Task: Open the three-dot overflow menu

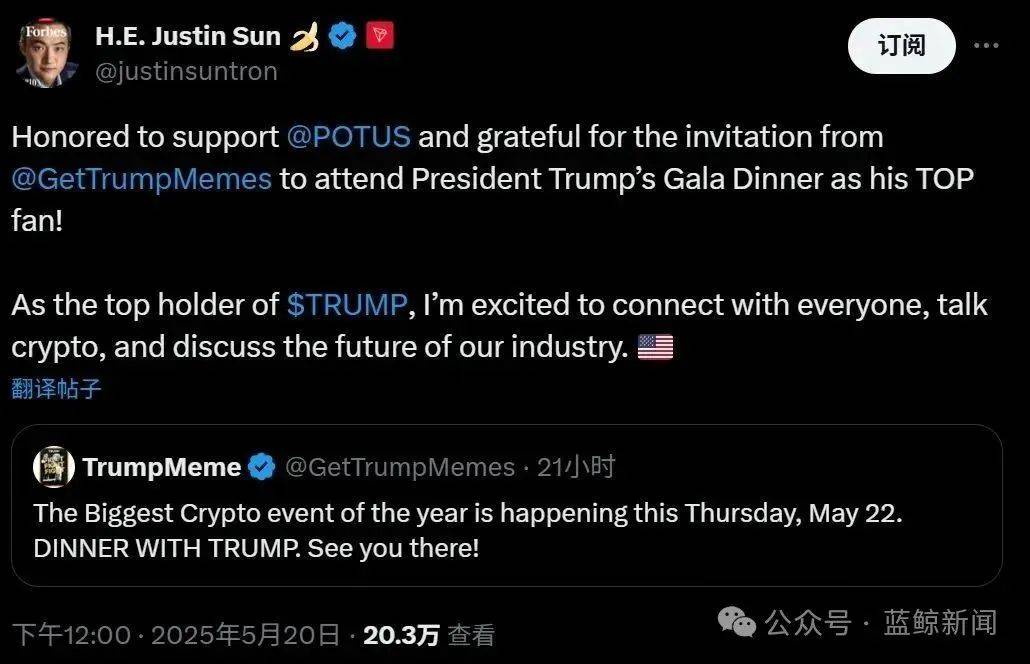Action: (986, 46)
